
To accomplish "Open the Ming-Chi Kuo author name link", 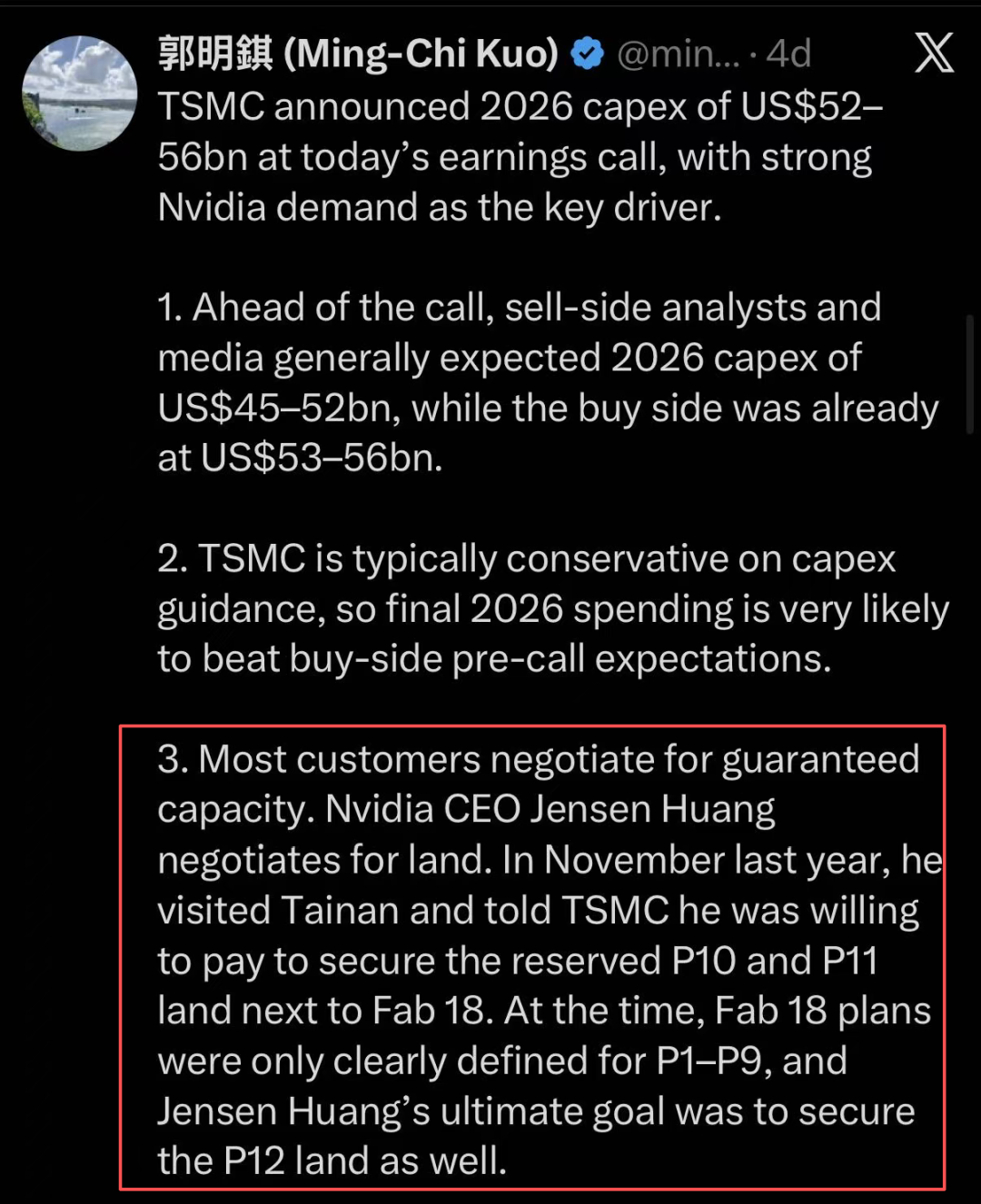I will point(358,54).
